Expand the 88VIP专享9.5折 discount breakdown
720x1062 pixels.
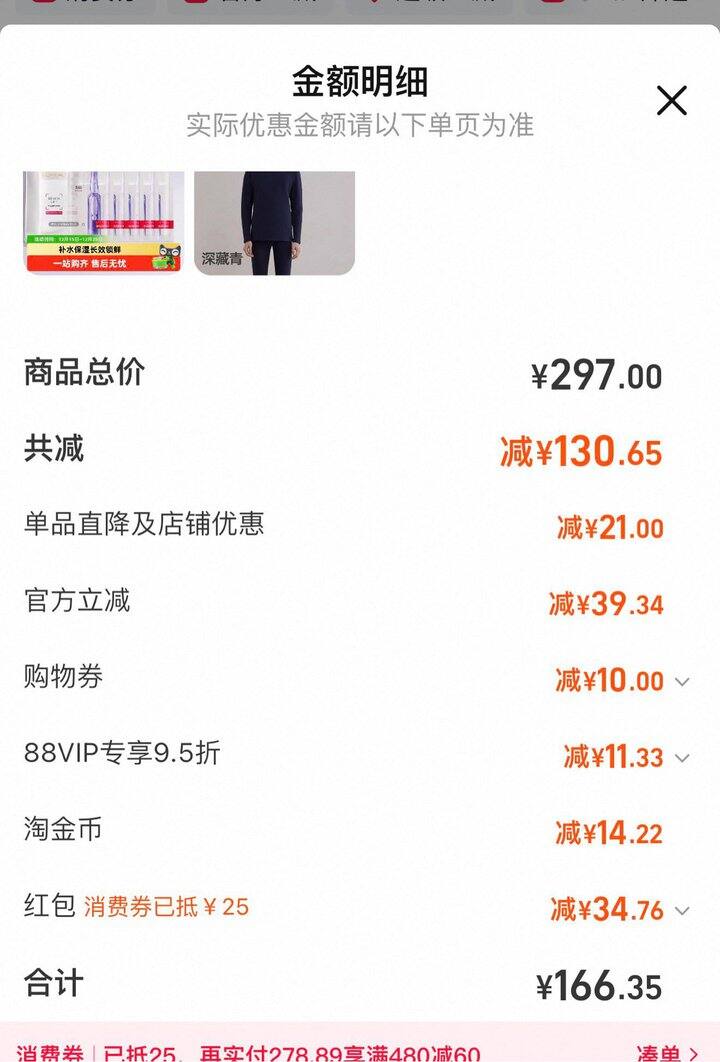tap(682, 758)
